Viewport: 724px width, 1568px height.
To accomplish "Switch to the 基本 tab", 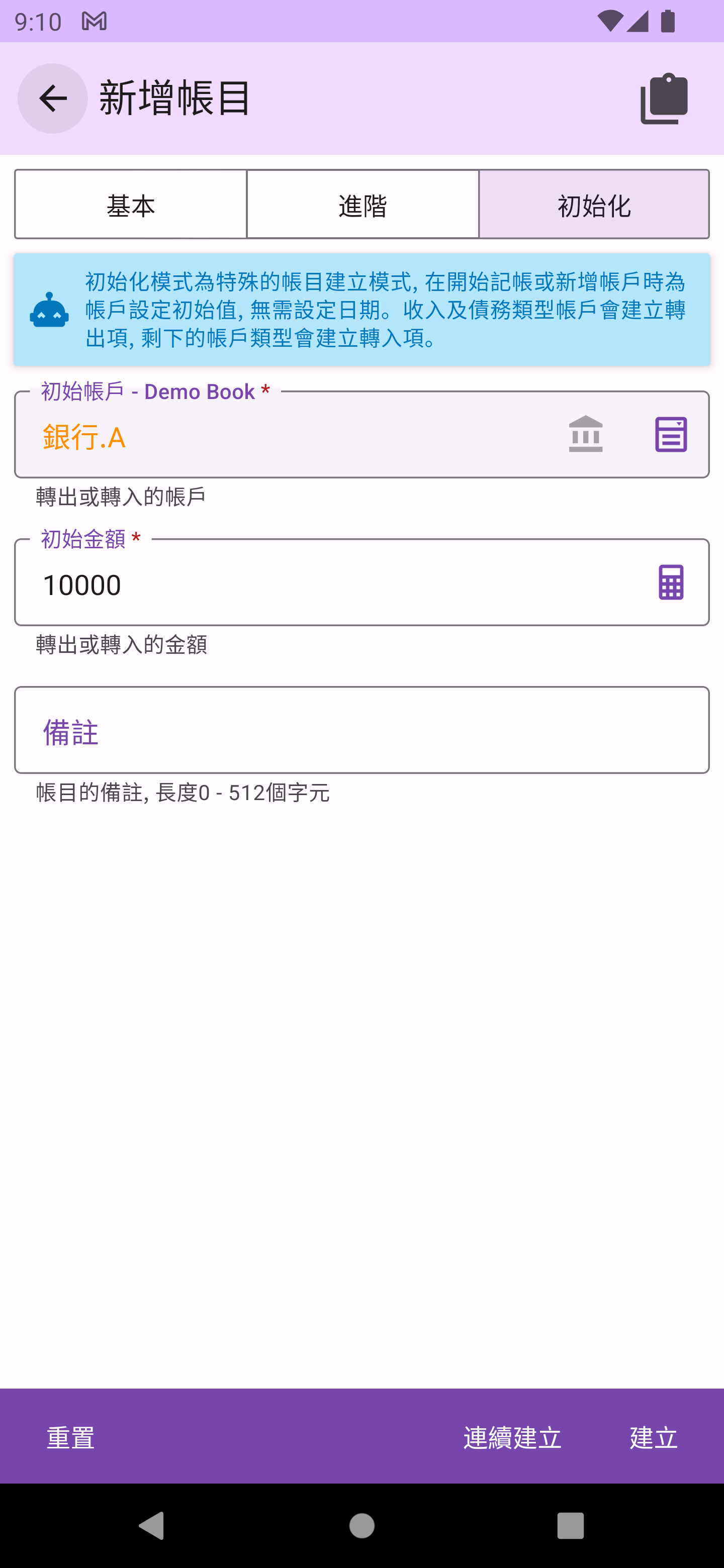I will pyautogui.click(x=130, y=205).
